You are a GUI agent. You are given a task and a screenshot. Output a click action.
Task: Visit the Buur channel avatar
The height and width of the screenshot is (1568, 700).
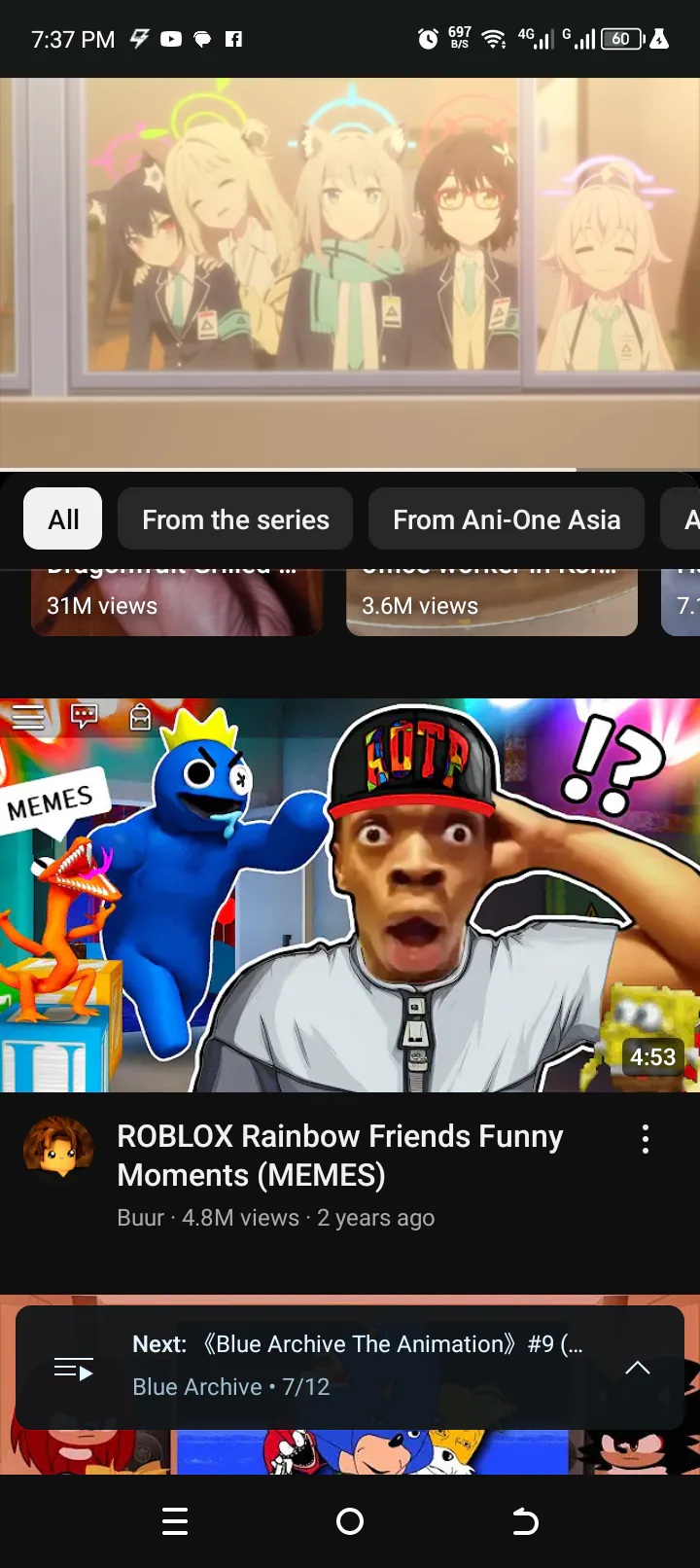[58, 1147]
